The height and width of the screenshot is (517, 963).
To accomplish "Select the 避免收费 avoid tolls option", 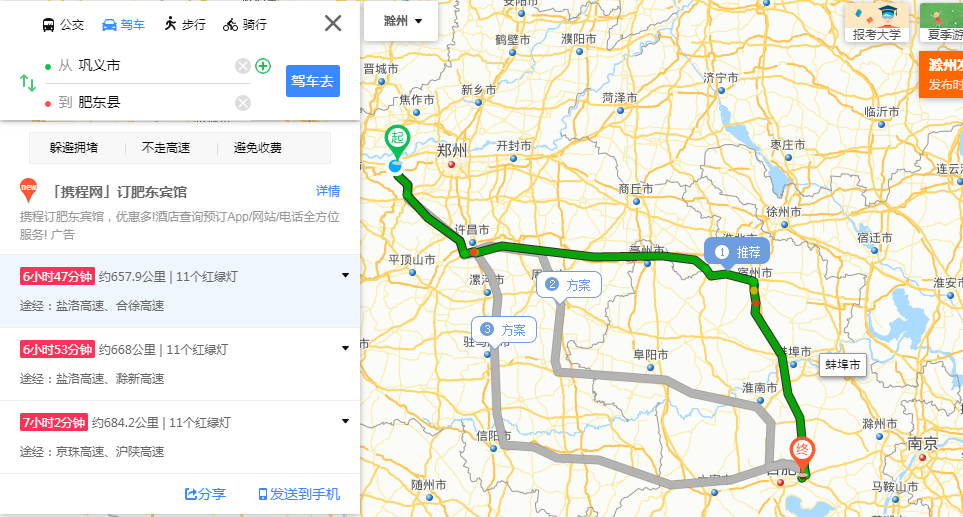I will (258, 148).
